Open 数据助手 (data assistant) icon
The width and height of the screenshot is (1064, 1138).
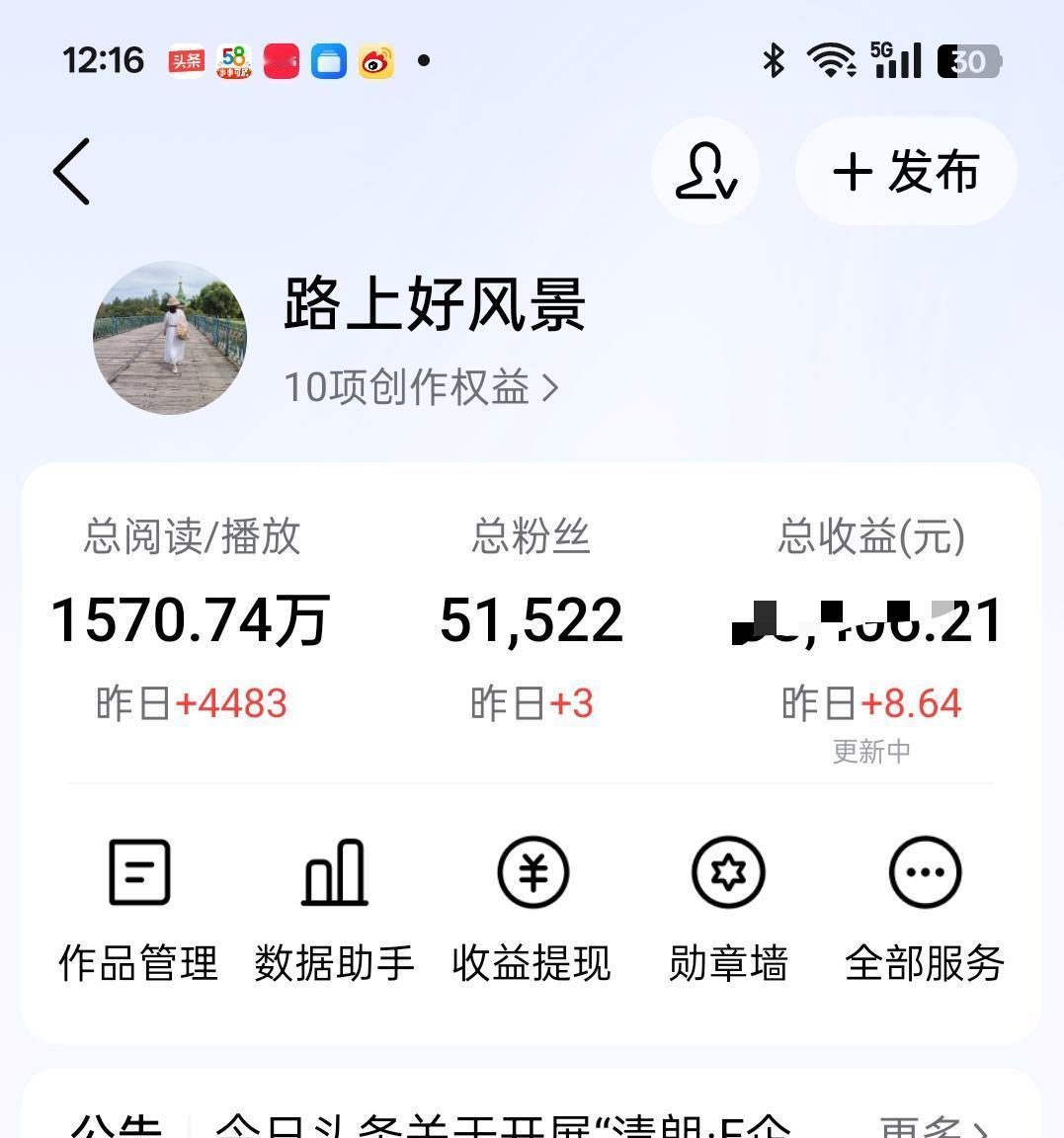(x=334, y=904)
